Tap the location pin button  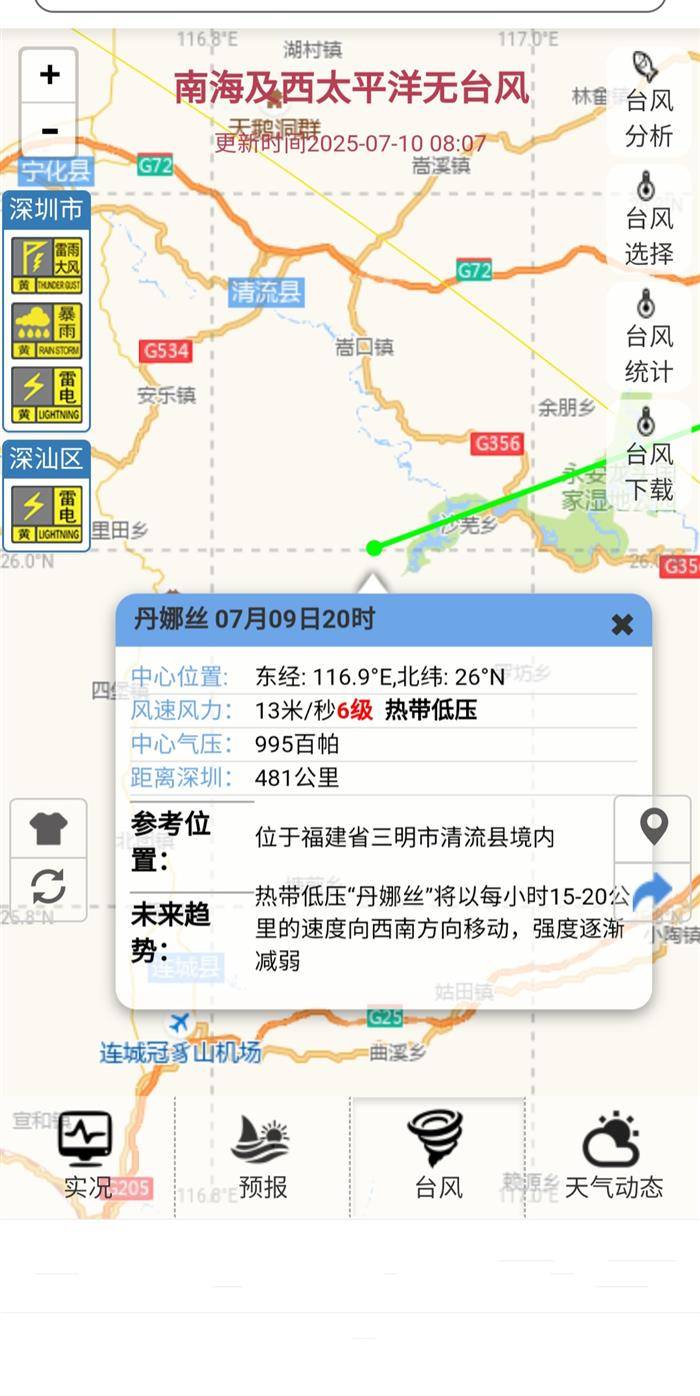pos(653,827)
